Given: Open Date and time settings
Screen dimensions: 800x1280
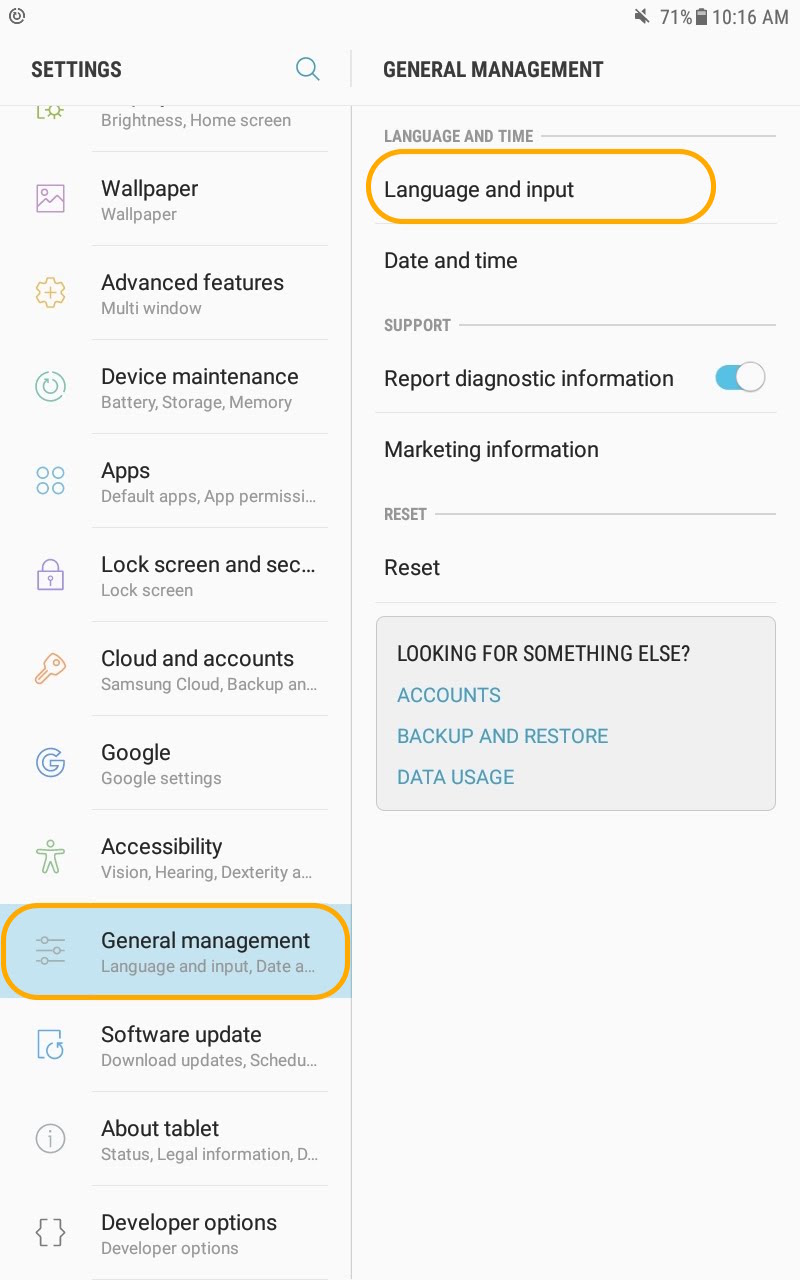Looking at the screenshot, I should click(x=576, y=260).
